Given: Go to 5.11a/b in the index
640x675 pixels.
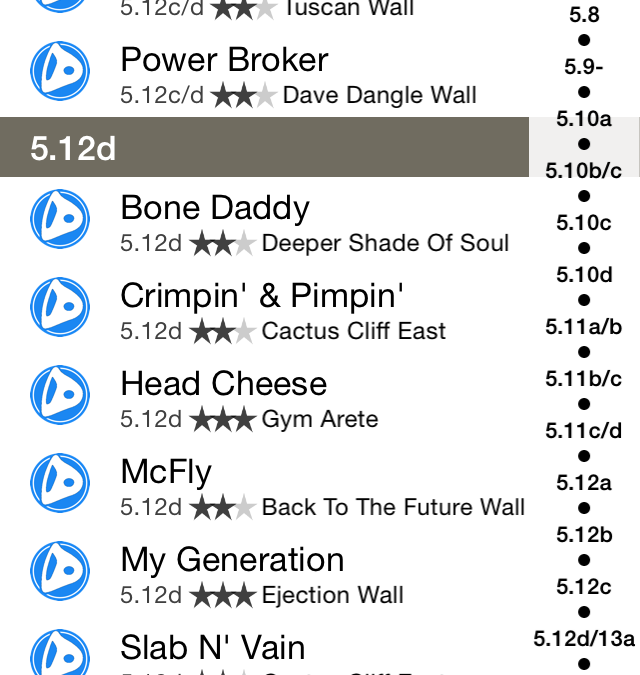Looking at the screenshot, I should (x=584, y=327).
